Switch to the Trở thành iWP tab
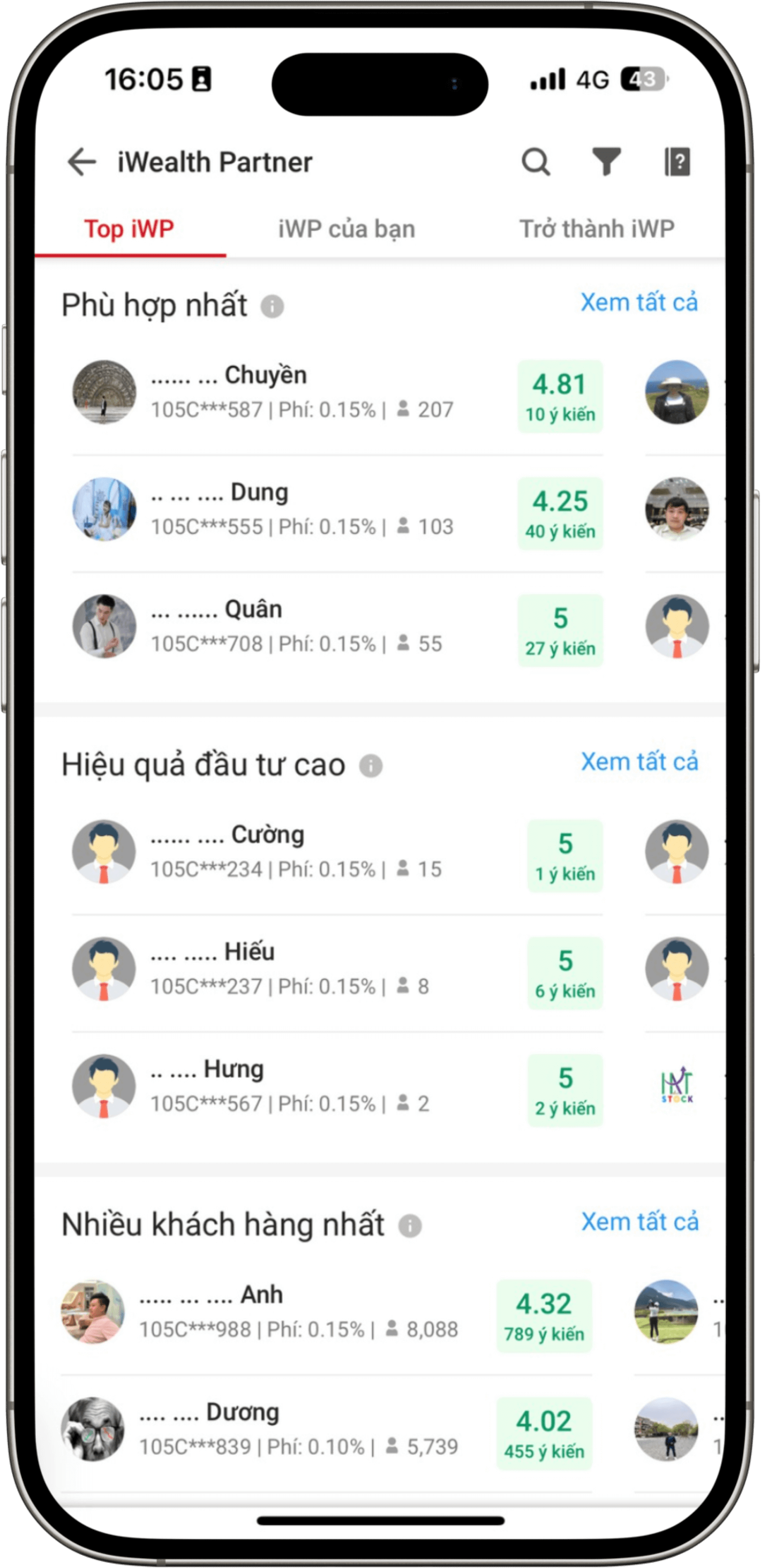The image size is (761, 1568). coord(597,229)
